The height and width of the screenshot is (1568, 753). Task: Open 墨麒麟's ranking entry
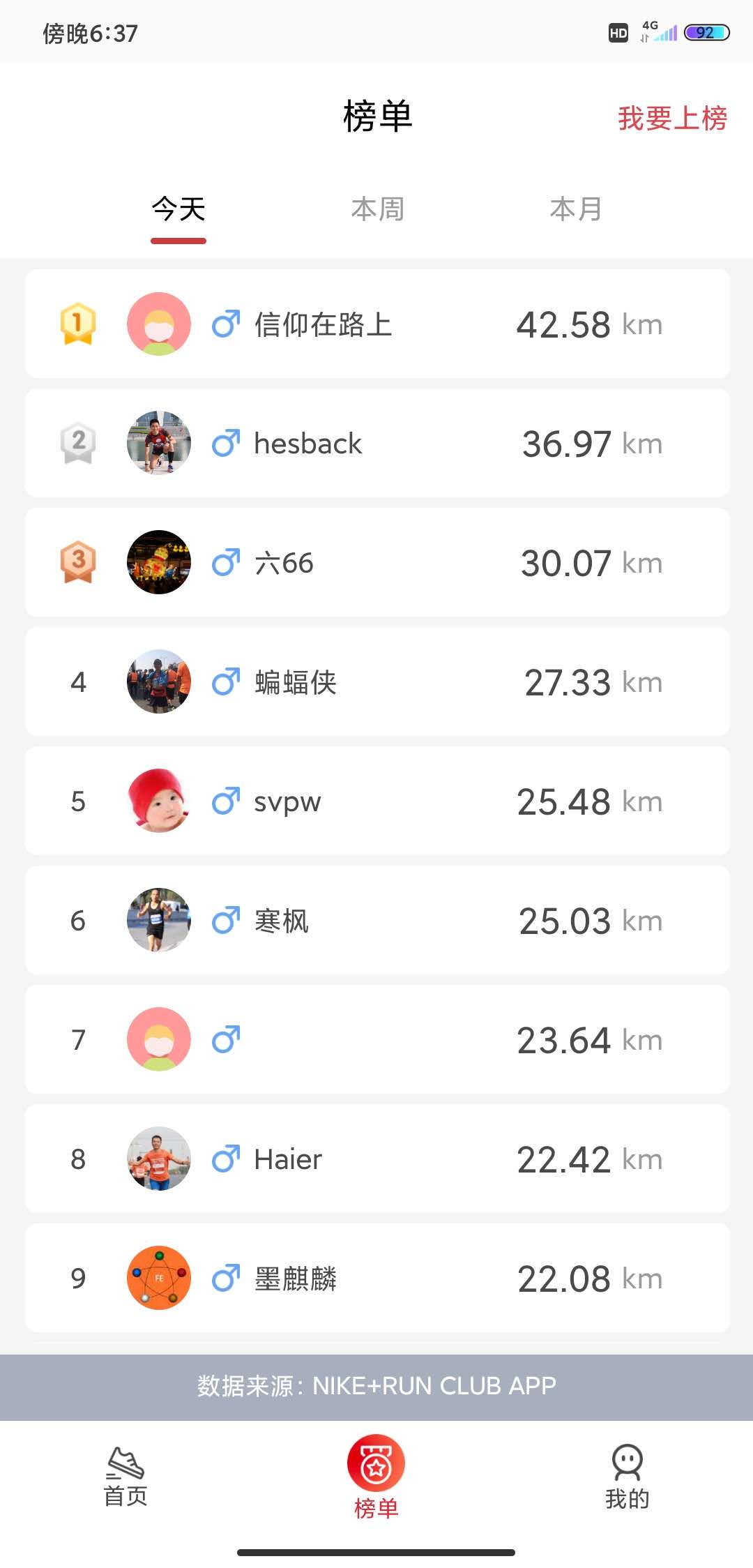377,1279
